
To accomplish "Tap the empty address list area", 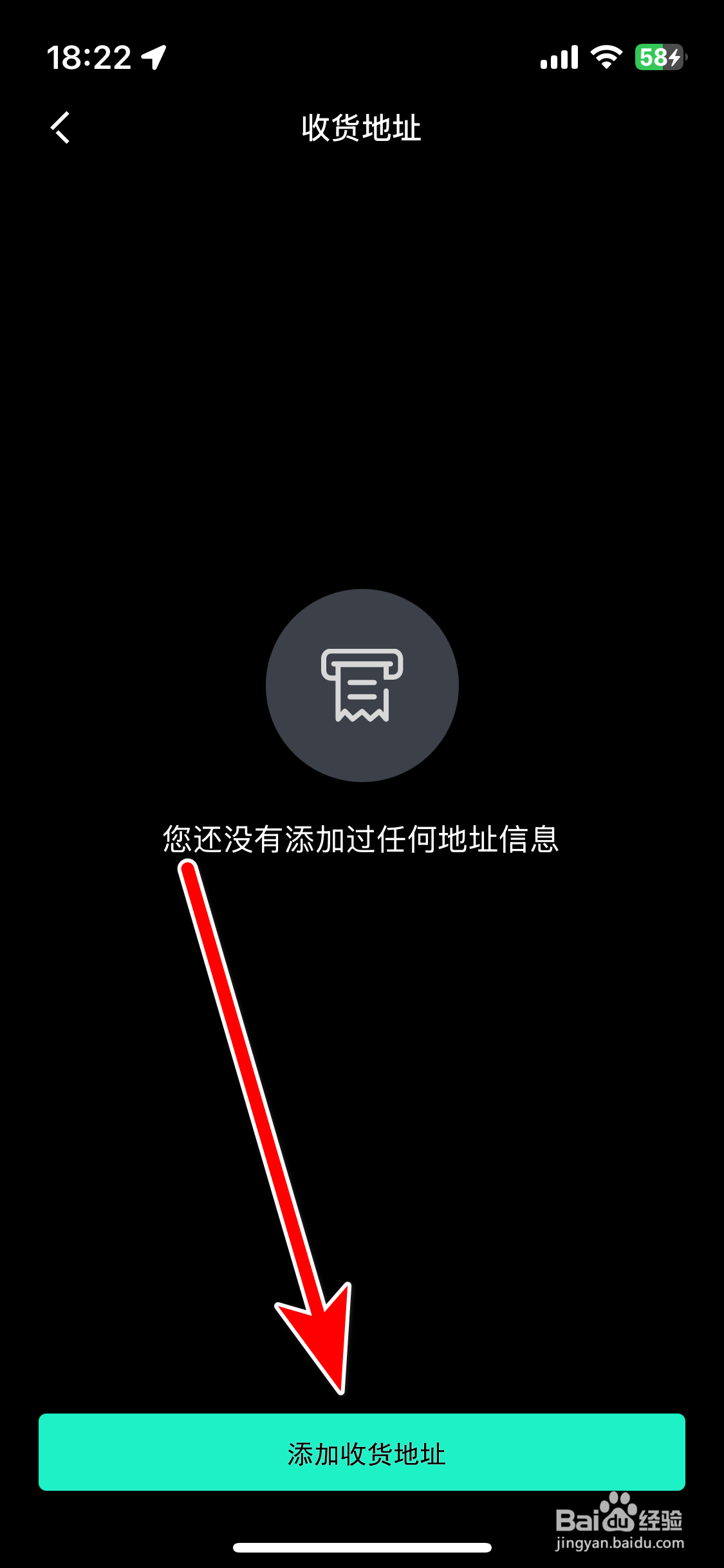I will (362, 386).
